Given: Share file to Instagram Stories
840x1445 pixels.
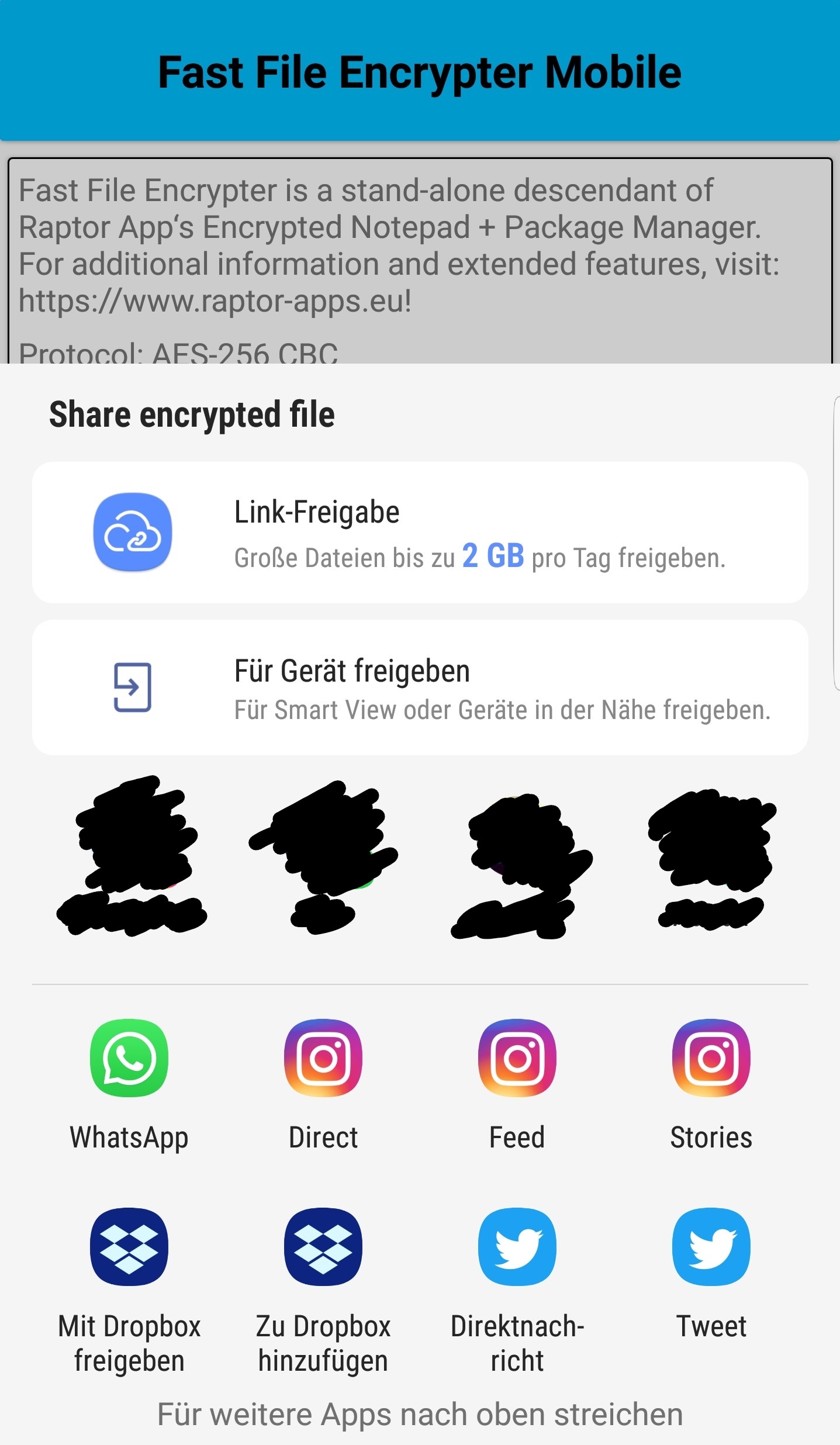Looking at the screenshot, I should [711, 1058].
